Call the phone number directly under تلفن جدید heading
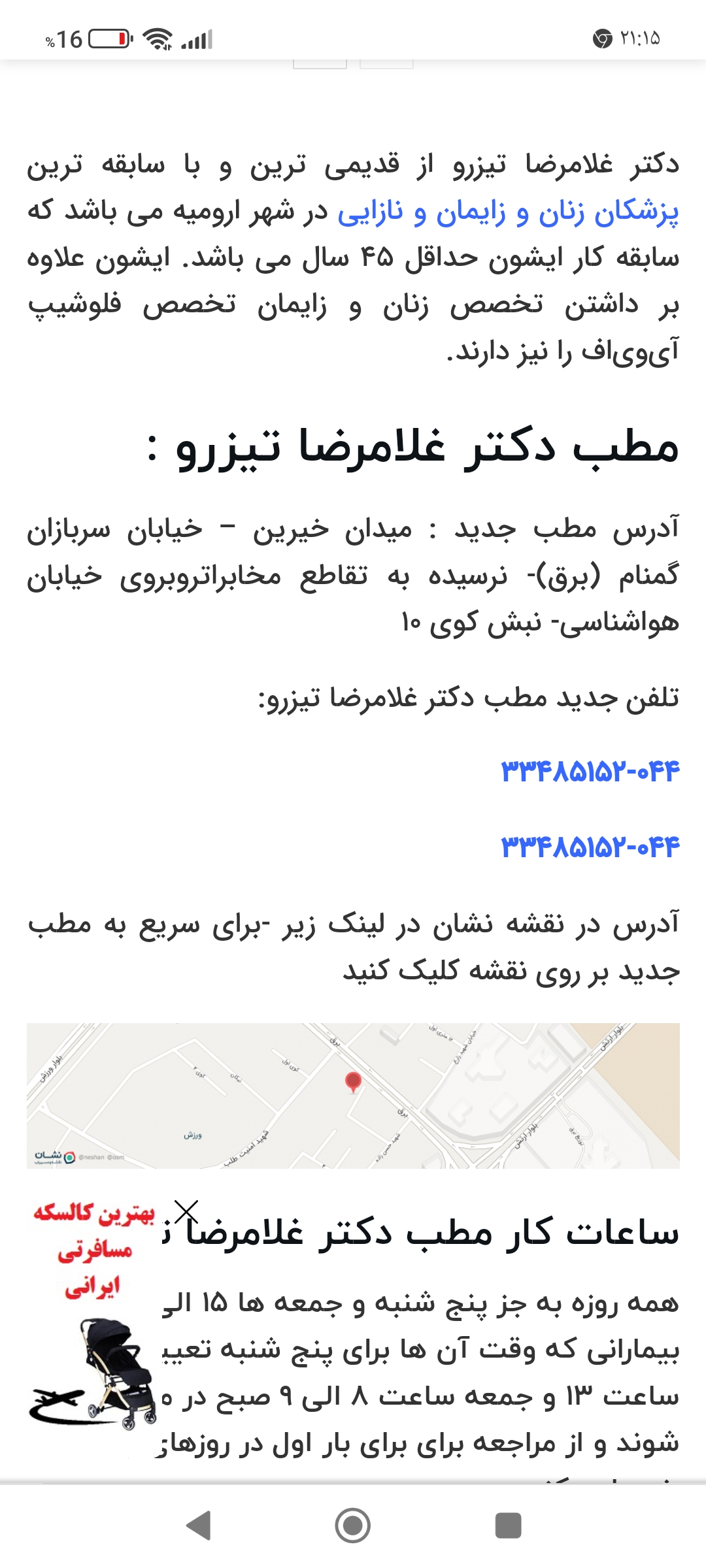Screen dimensions: 706x1568 pyautogui.click(x=590, y=772)
